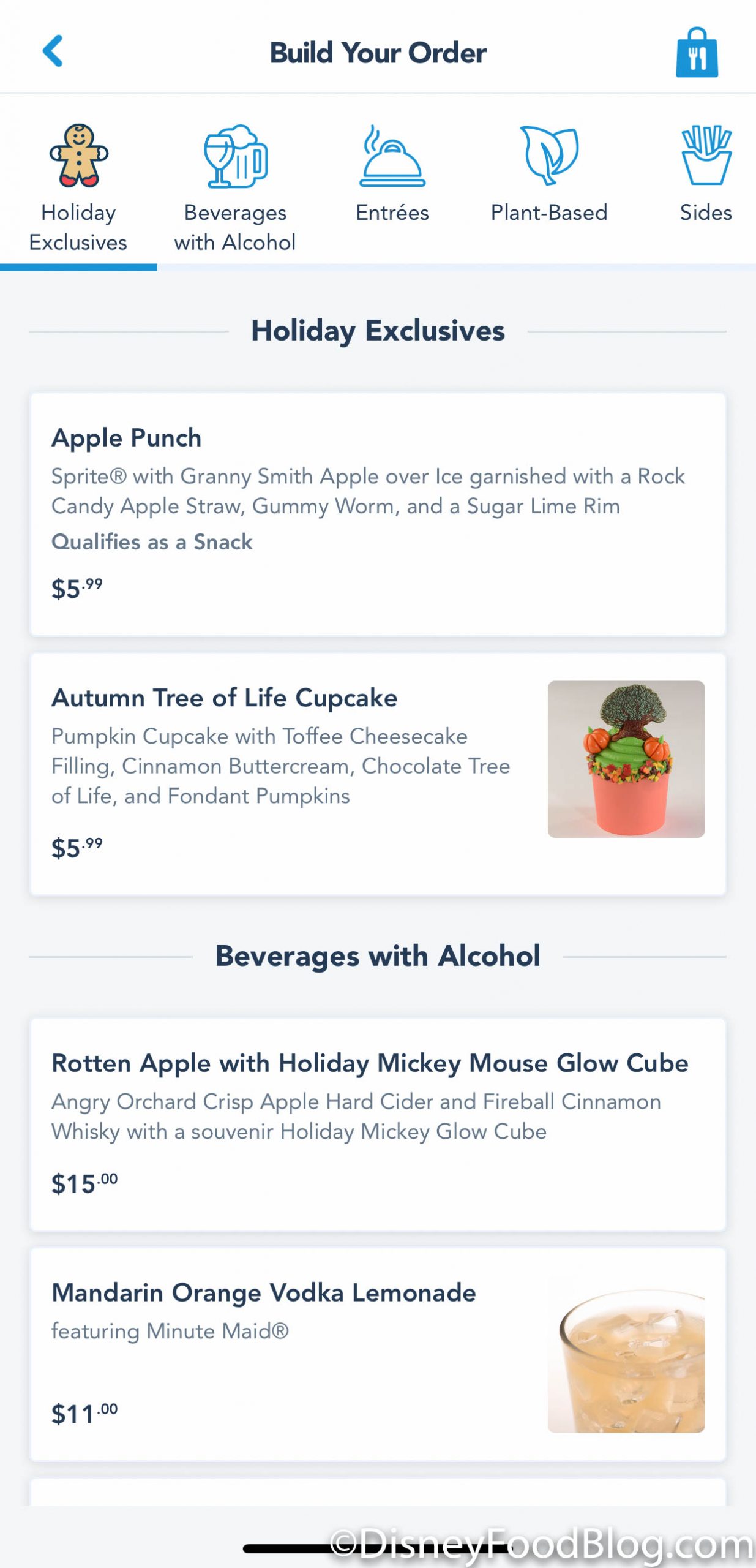Open the order bag icon

coord(696,53)
